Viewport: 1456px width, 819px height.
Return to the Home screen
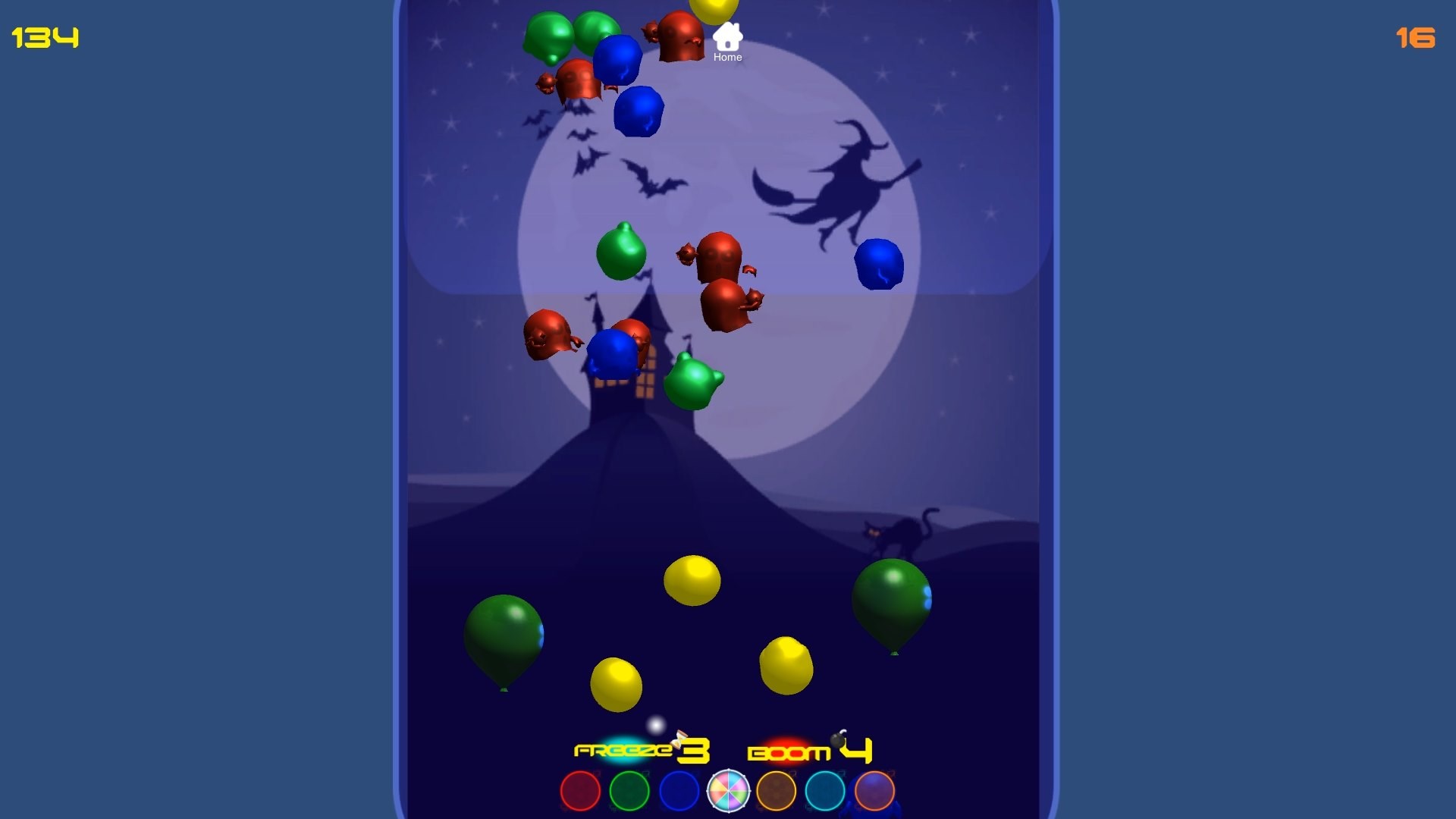pos(727,42)
